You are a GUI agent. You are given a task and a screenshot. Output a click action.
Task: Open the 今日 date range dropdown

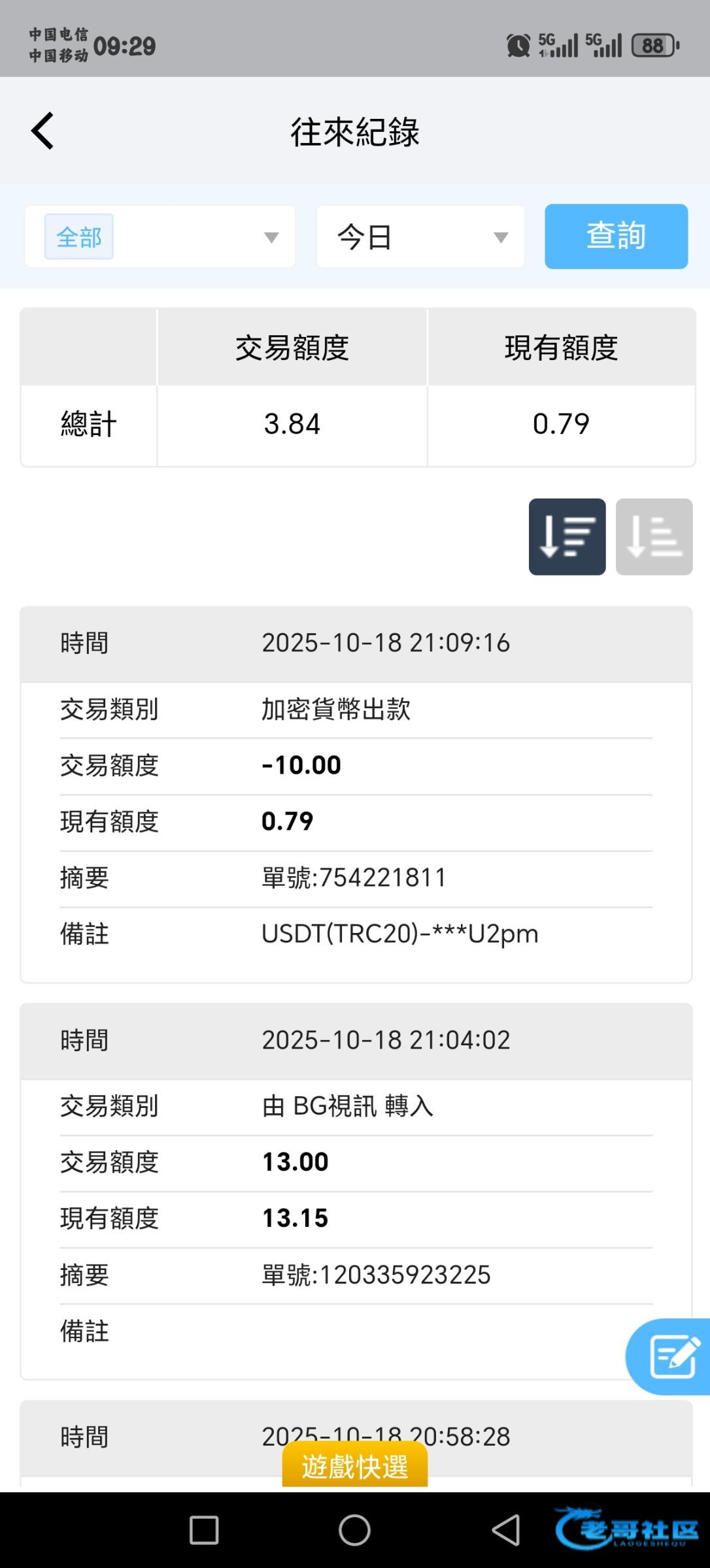420,237
